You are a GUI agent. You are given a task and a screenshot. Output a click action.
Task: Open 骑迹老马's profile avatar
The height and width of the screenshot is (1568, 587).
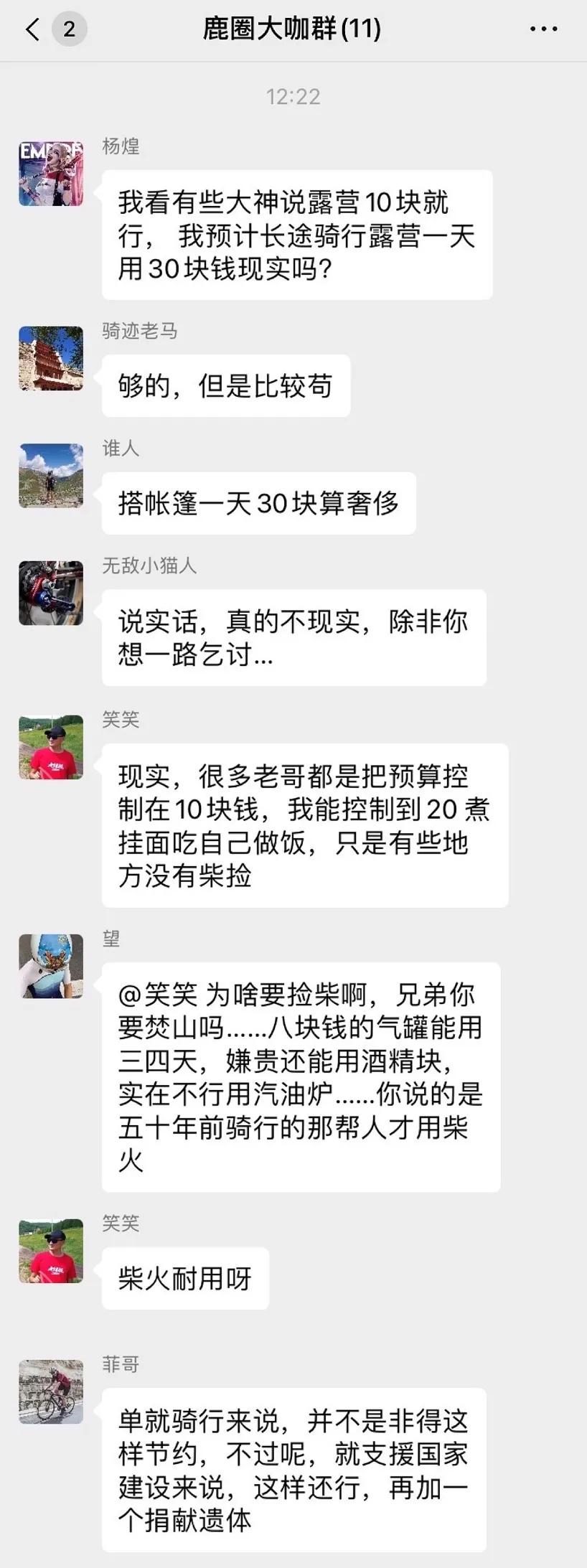click(x=51, y=358)
